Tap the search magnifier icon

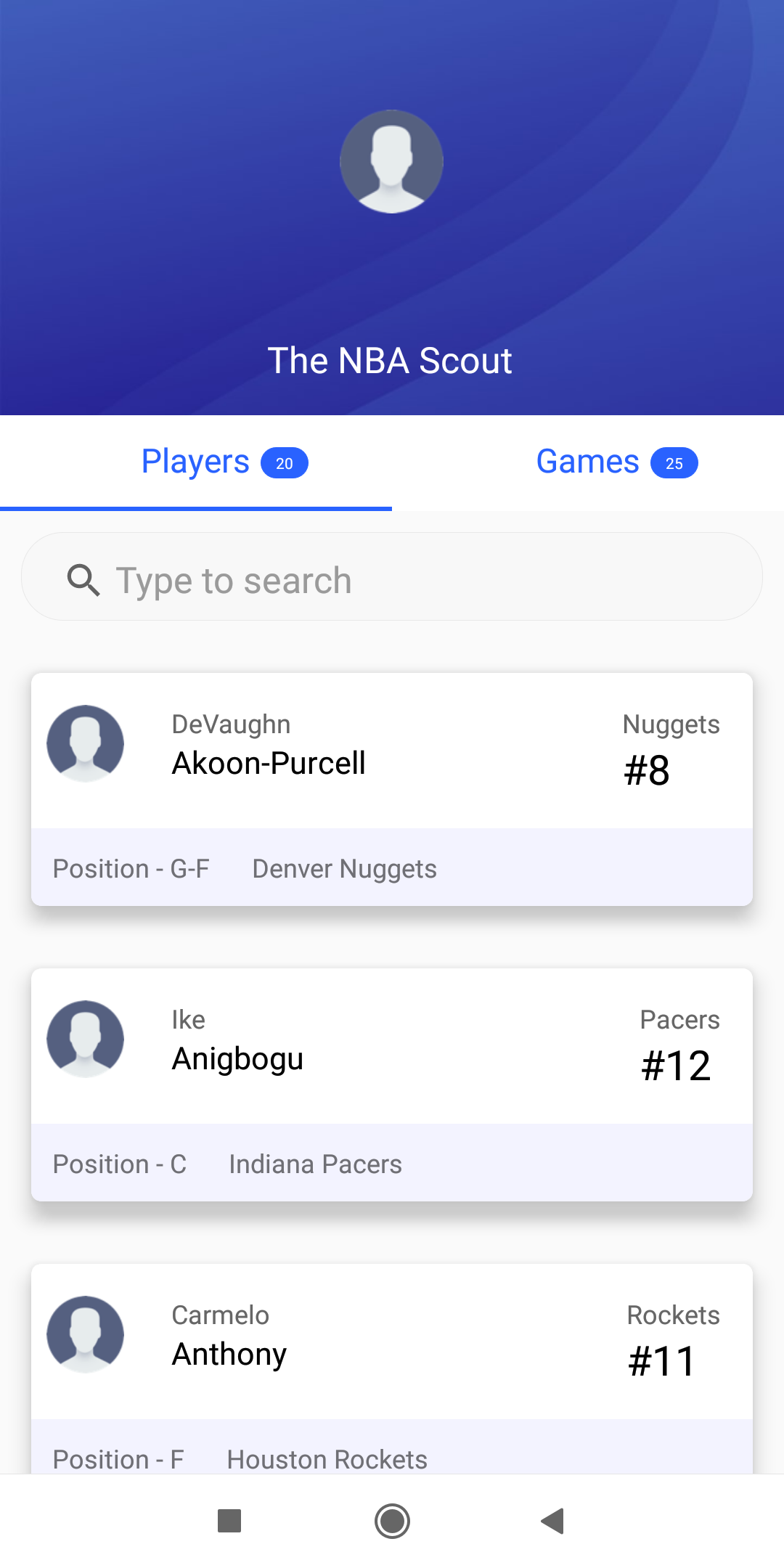[85, 579]
